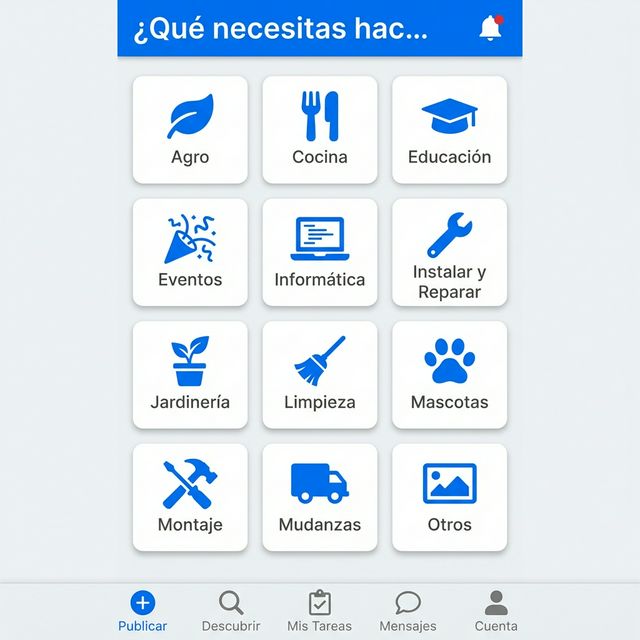Tap the Instalar y Reparar category
640x640 pixels.
(x=449, y=252)
